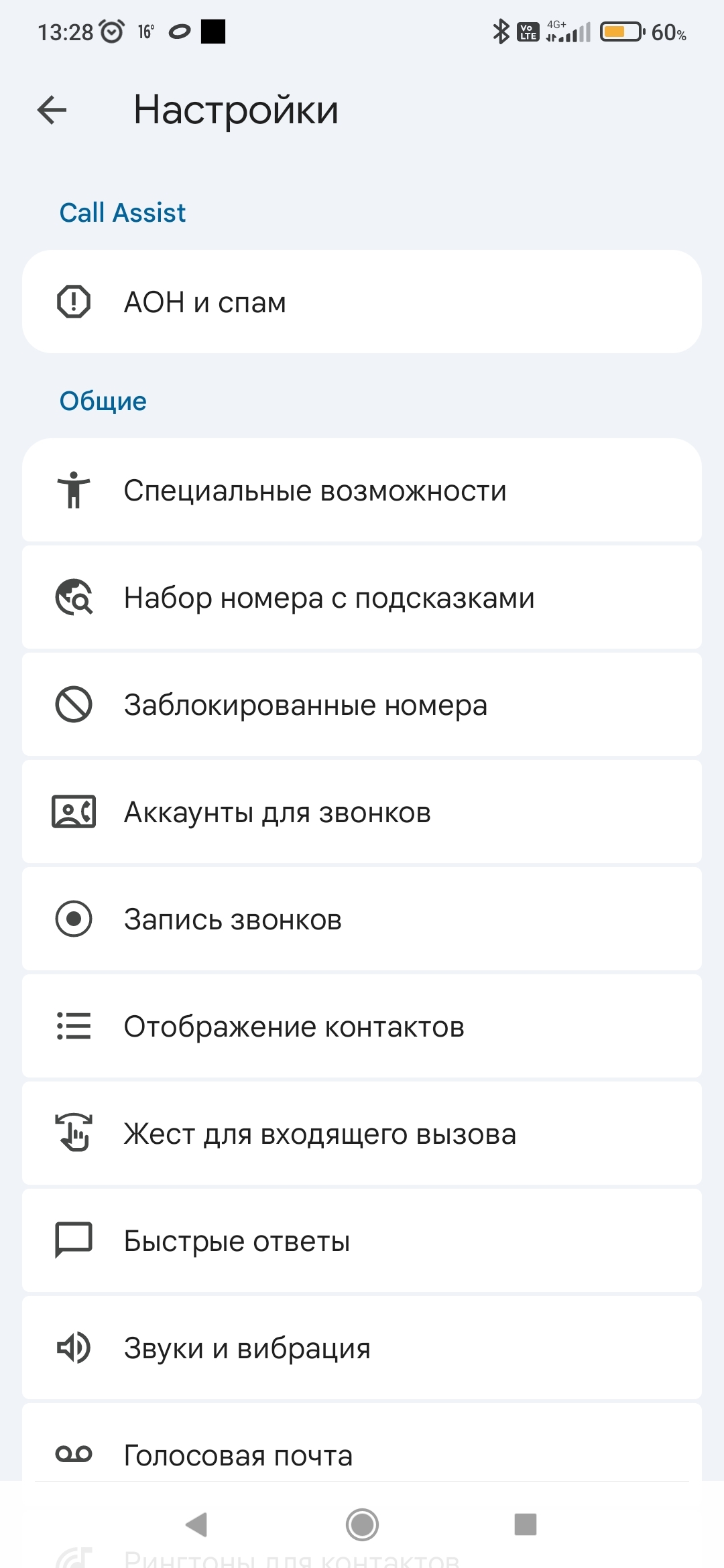Select Отображение контактов
This screenshot has height=1568, width=724.
(362, 1027)
